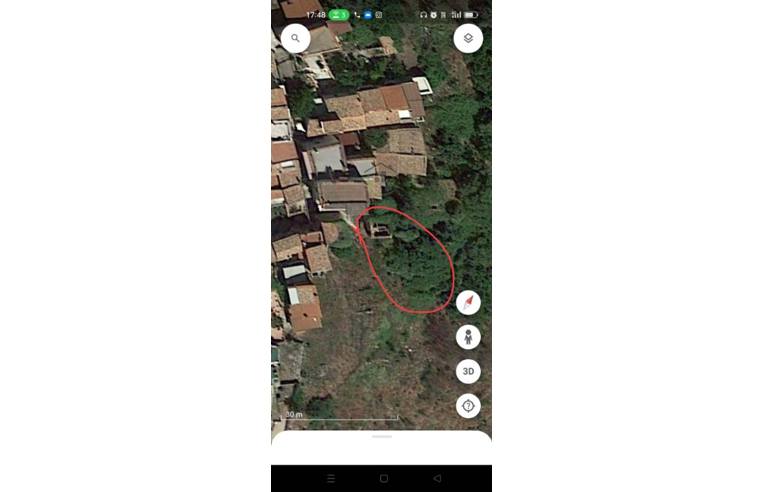
Task: Switch to 3D view
Action: tap(468, 371)
